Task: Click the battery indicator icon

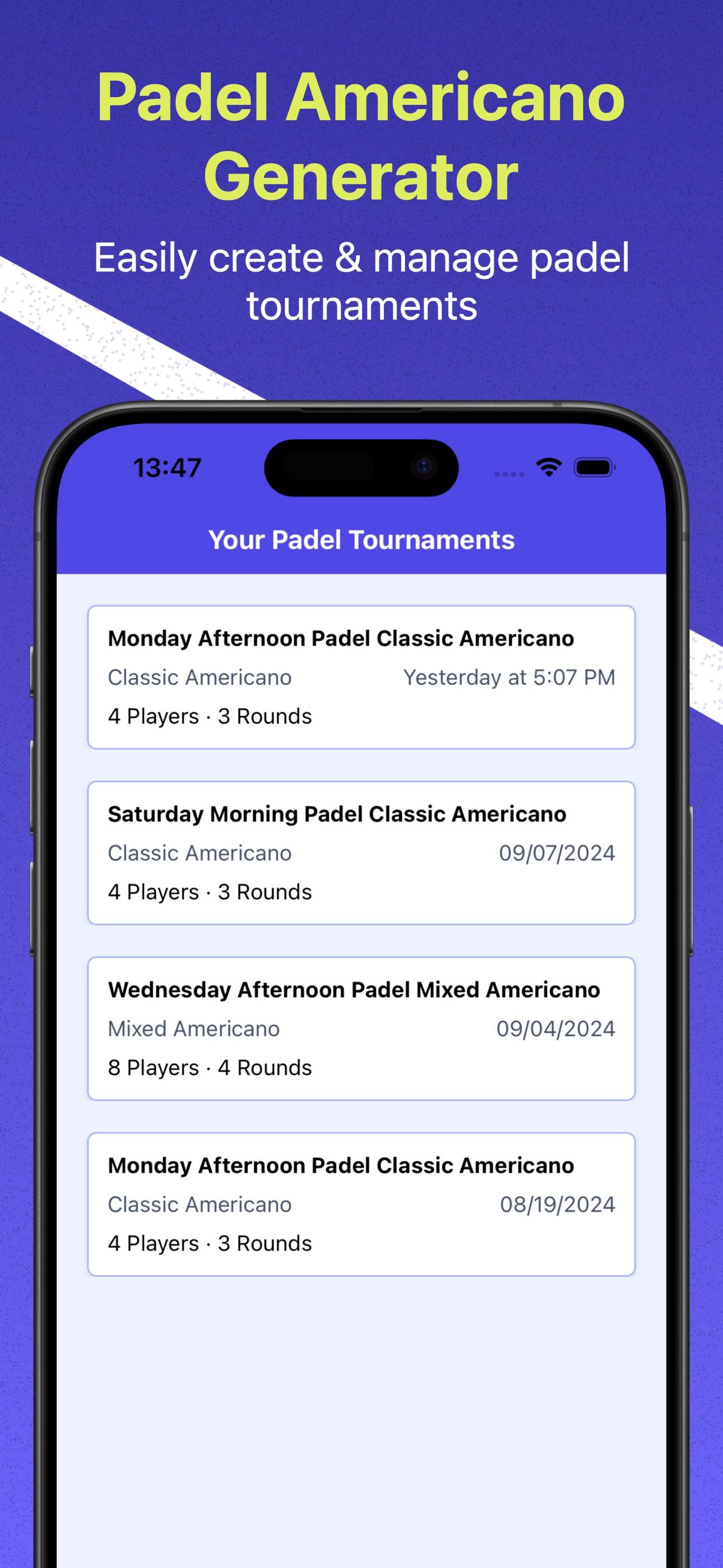Action: point(594,466)
